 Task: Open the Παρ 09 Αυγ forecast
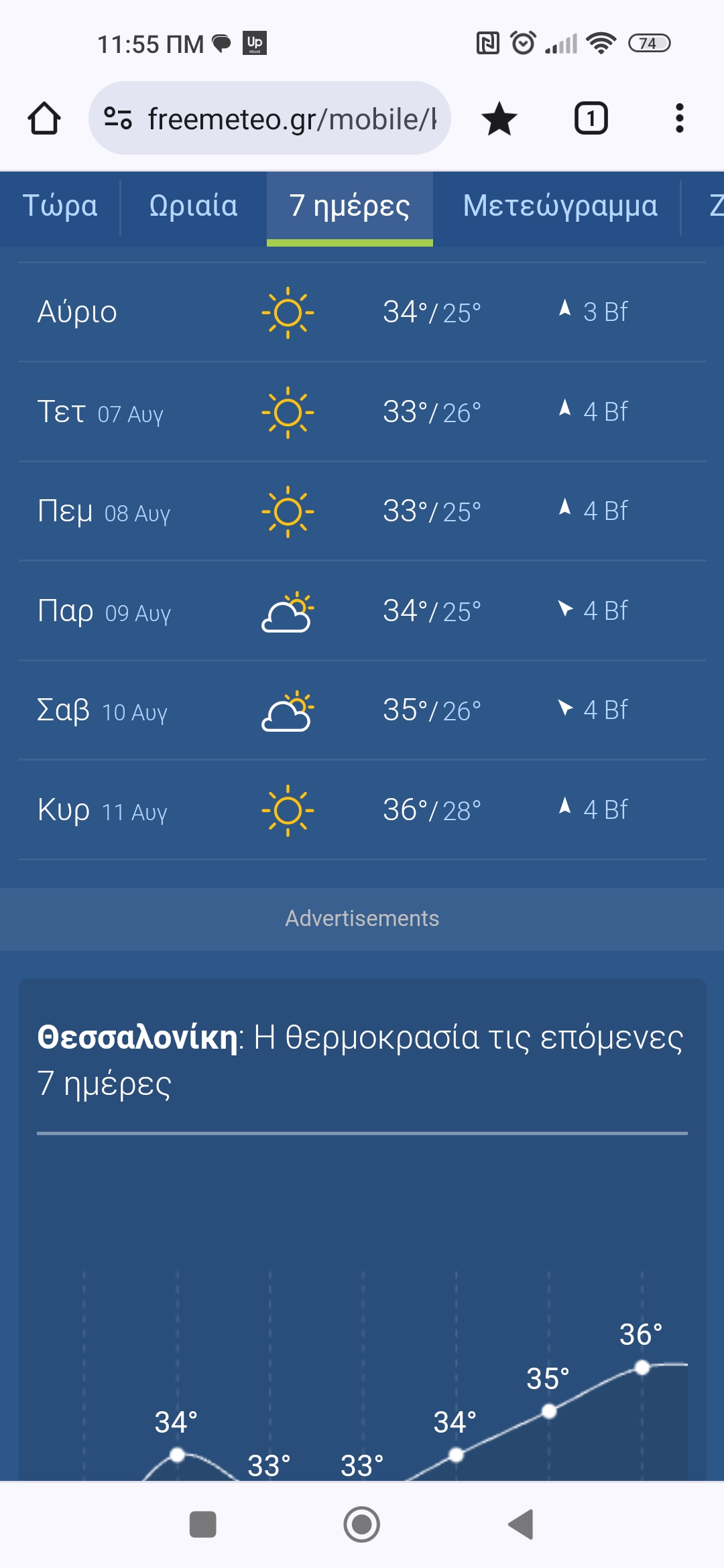click(362, 611)
